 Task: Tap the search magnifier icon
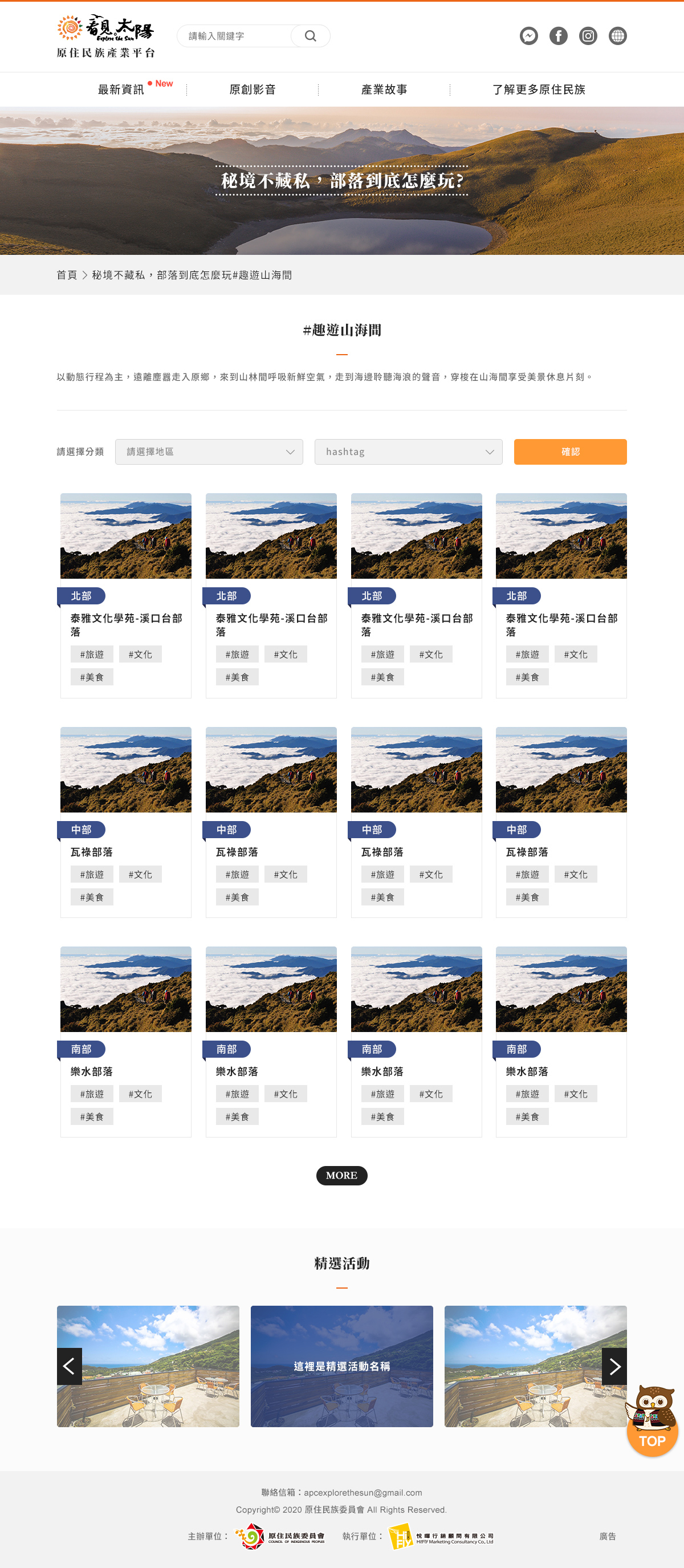coord(310,36)
